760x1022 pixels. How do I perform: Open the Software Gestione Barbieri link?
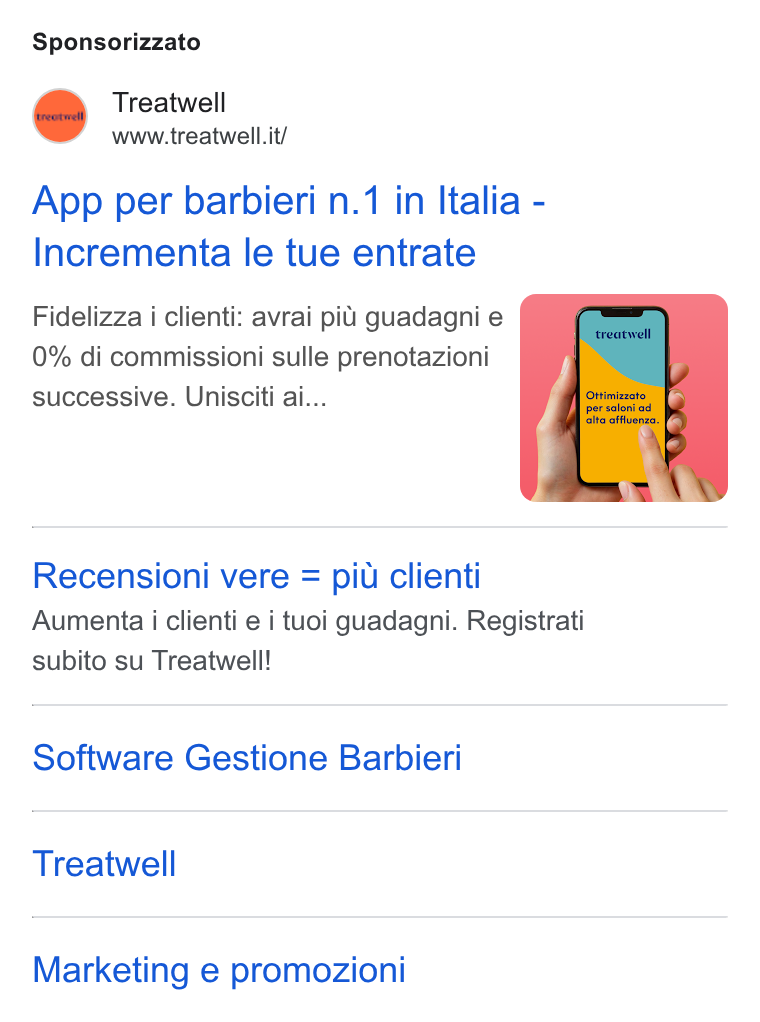click(247, 758)
